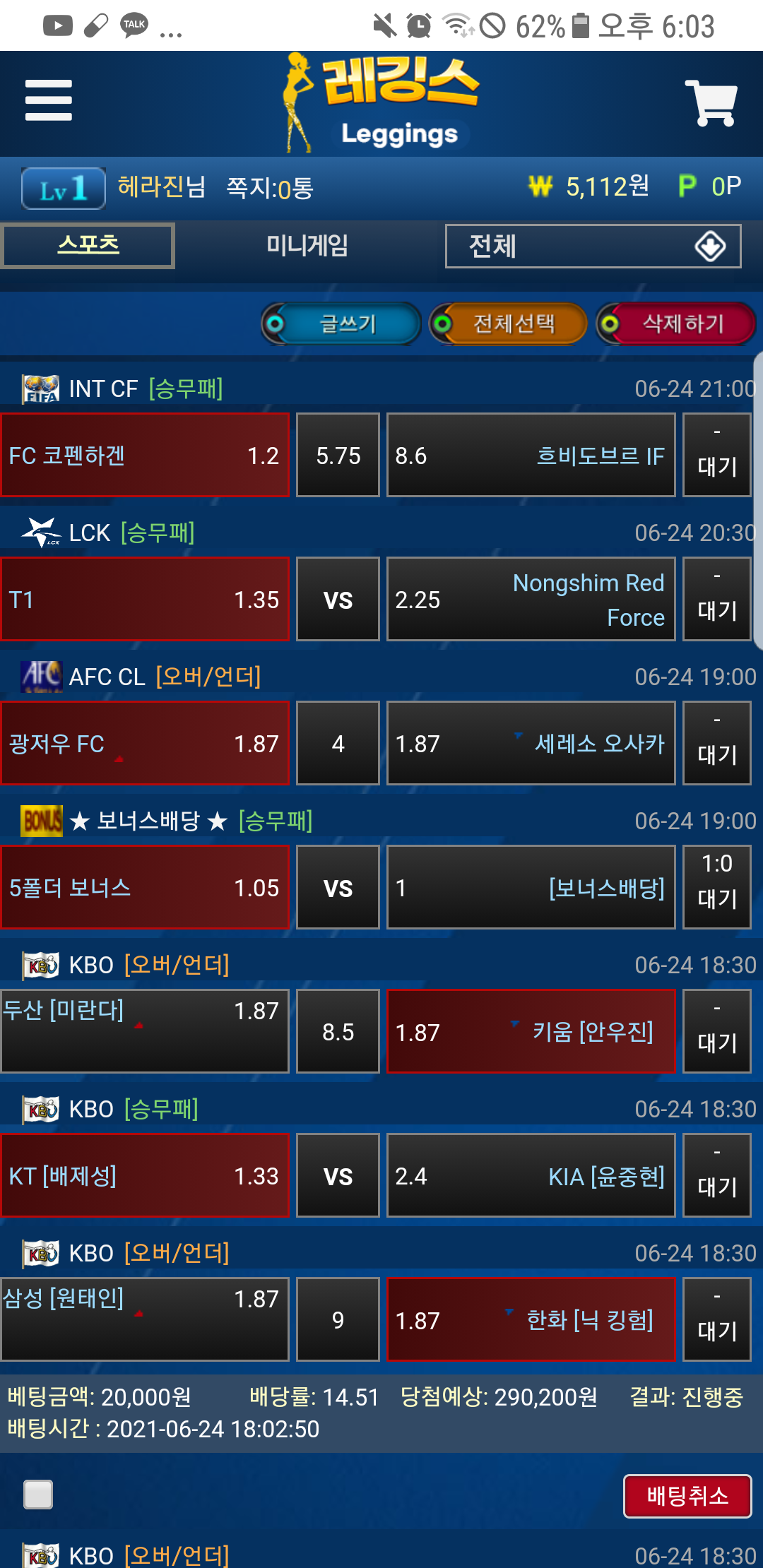763x1568 pixels.
Task: Cancel the bet with 배팅취소
Action: pyautogui.click(x=687, y=1495)
